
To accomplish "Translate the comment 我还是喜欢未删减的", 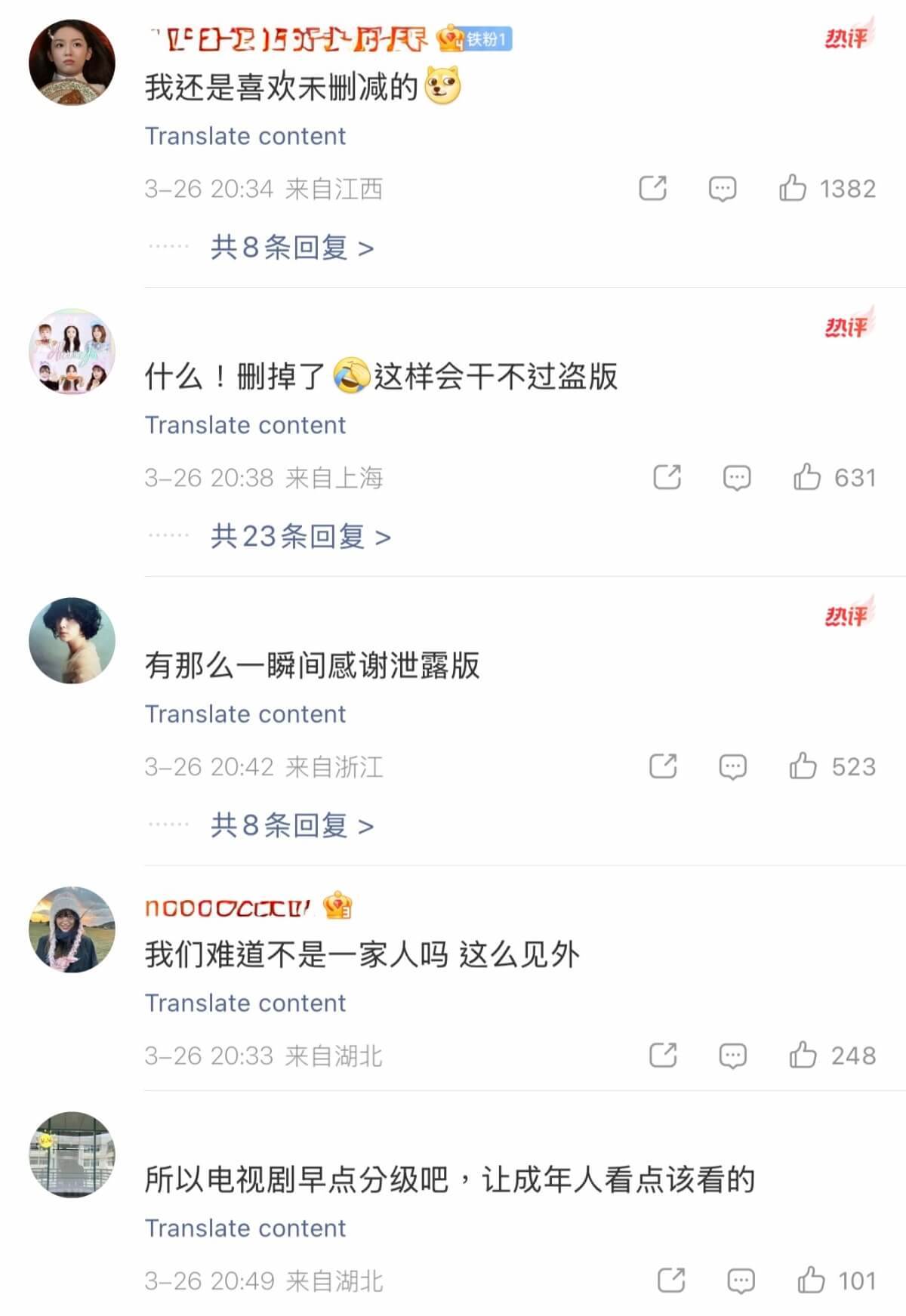I will tap(245, 136).
